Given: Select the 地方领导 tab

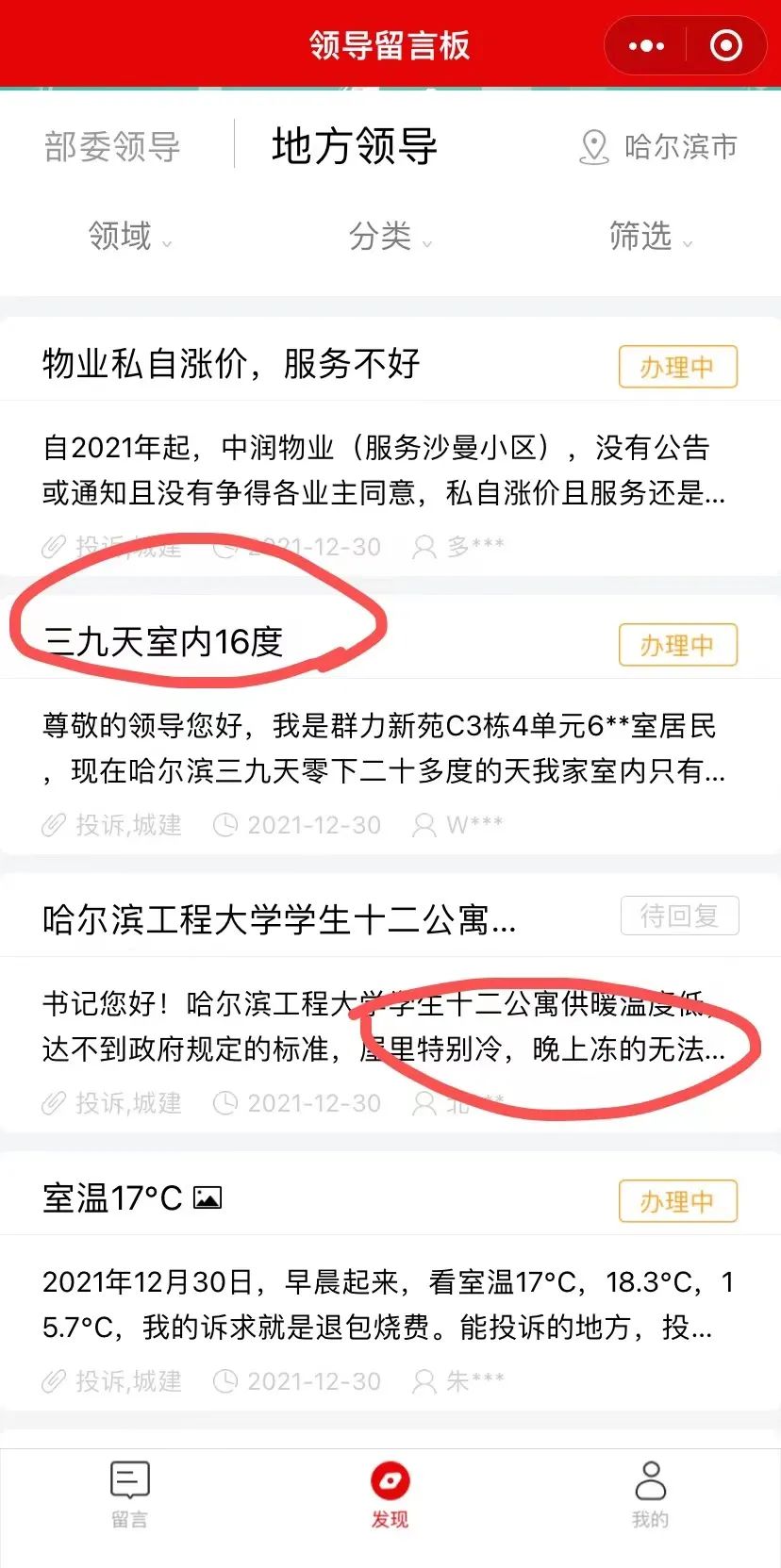Looking at the screenshot, I should [x=355, y=147].
